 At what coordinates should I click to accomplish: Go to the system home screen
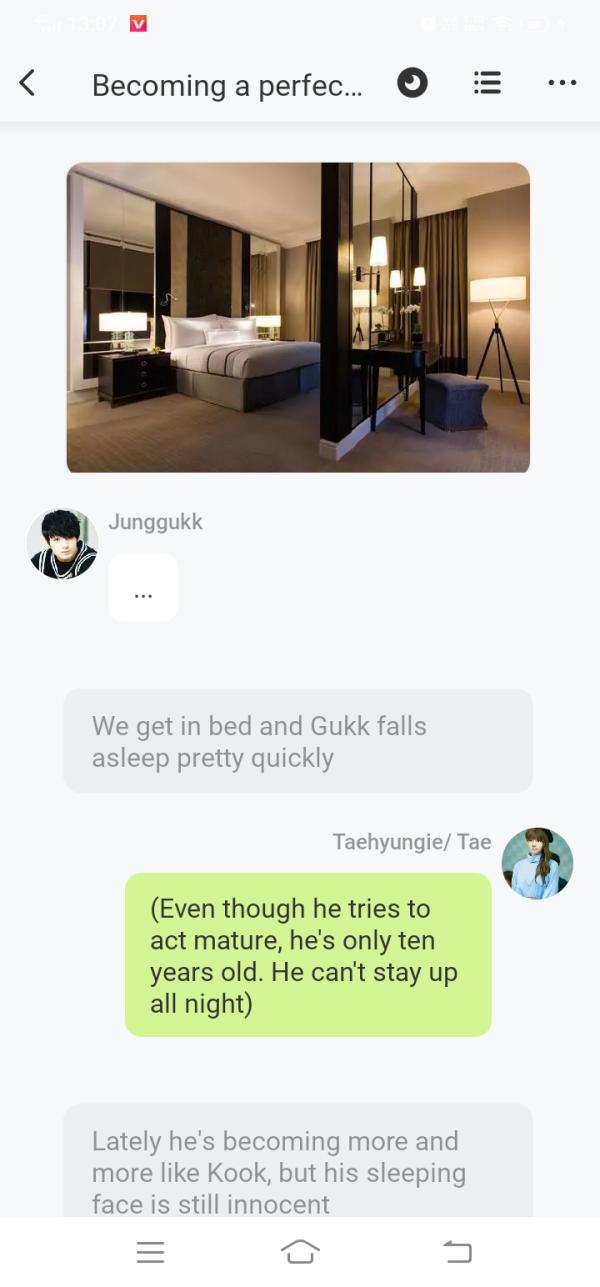(x=300, y=1252)
